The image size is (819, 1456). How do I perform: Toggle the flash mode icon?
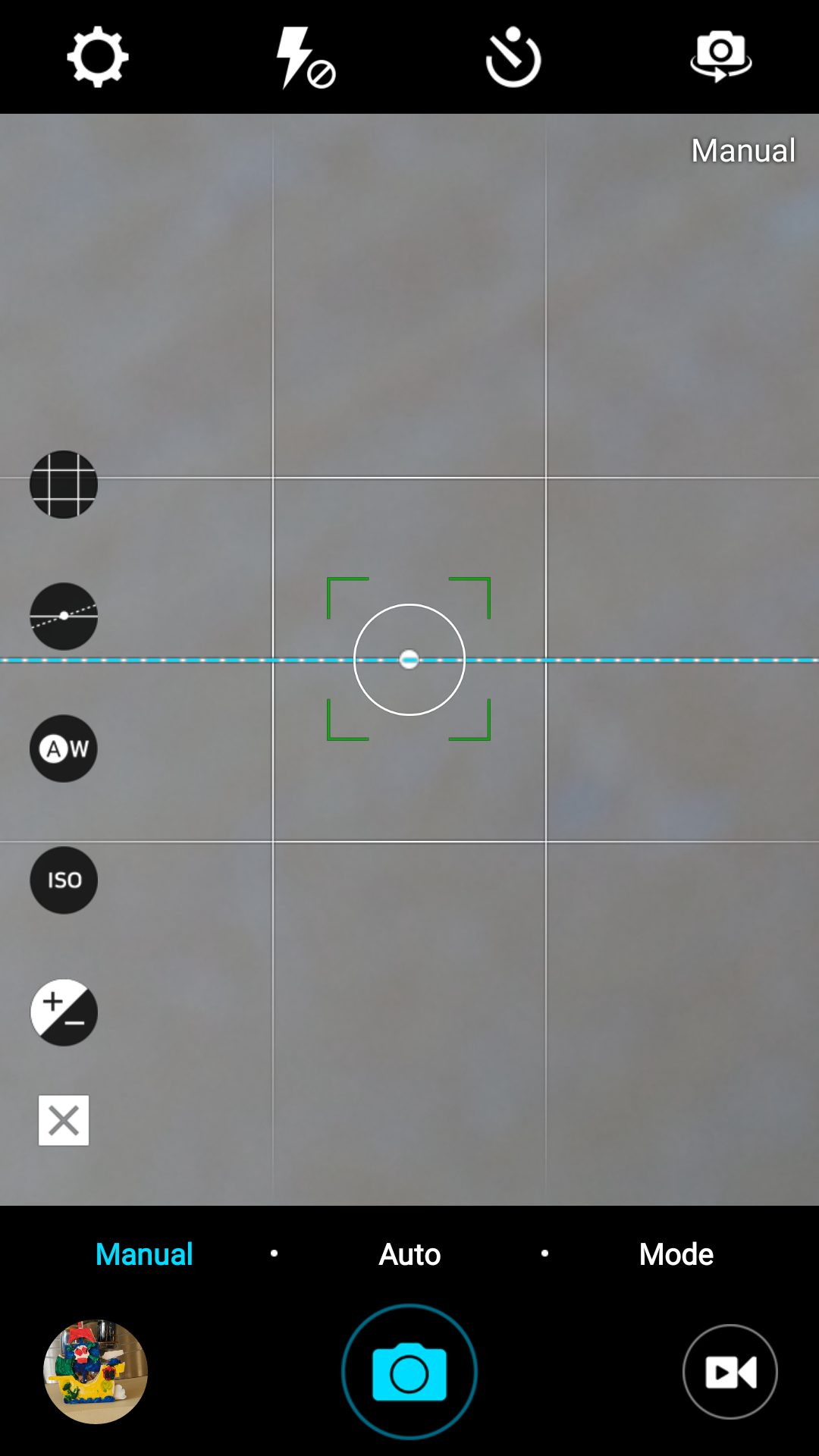[305, 58]
